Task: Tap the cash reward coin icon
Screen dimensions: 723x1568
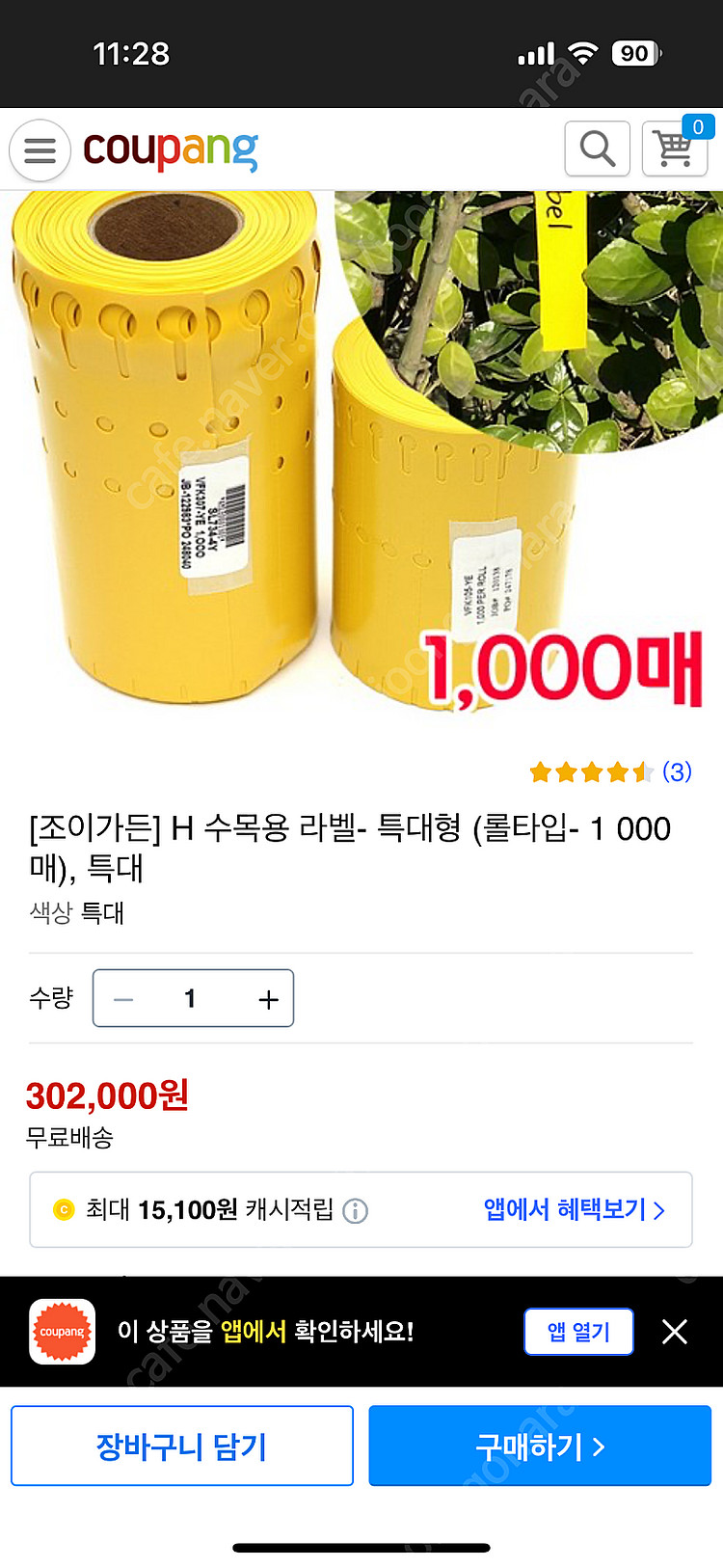Action: click(64, 1208)
